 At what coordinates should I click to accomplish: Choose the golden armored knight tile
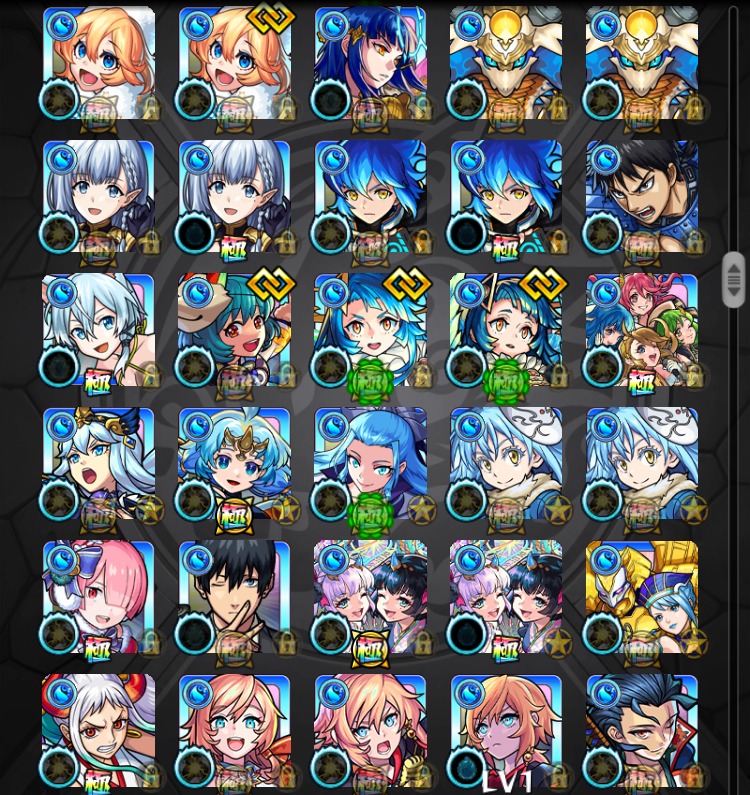click(641, 597)
